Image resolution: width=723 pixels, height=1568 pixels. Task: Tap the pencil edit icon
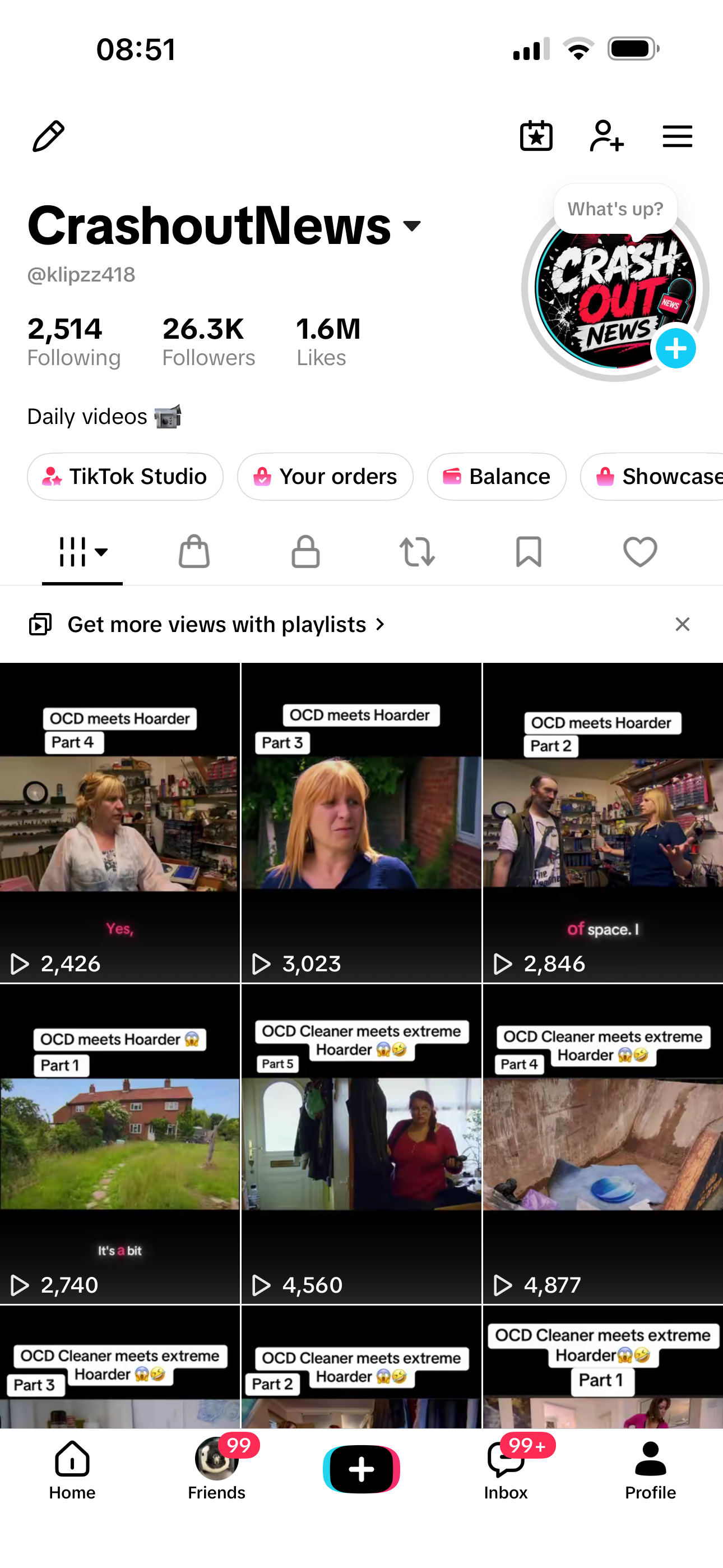pyautogui.click(x=49, y=136)
